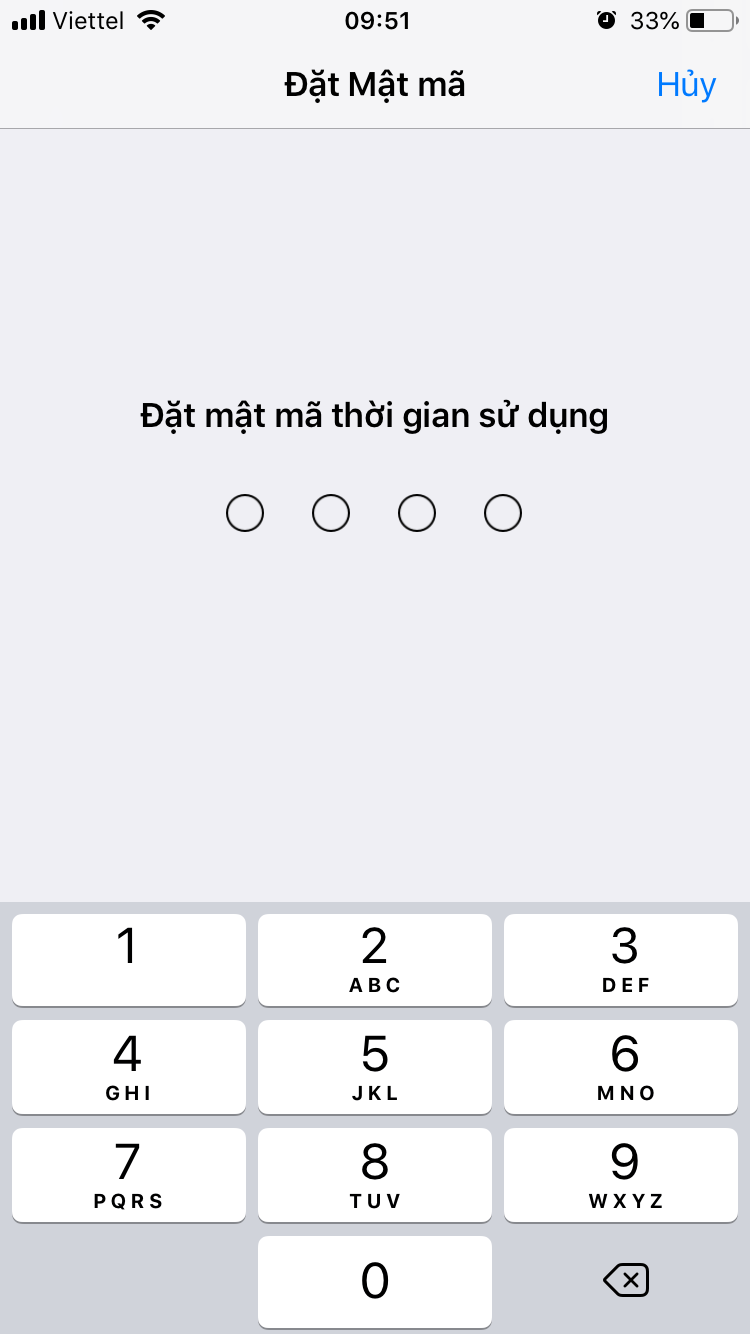Viewport: 750px width, 1334px height.
Task: Enter digit 7 PQRS
Action: pyautogui.click(x=128, y=1174)
